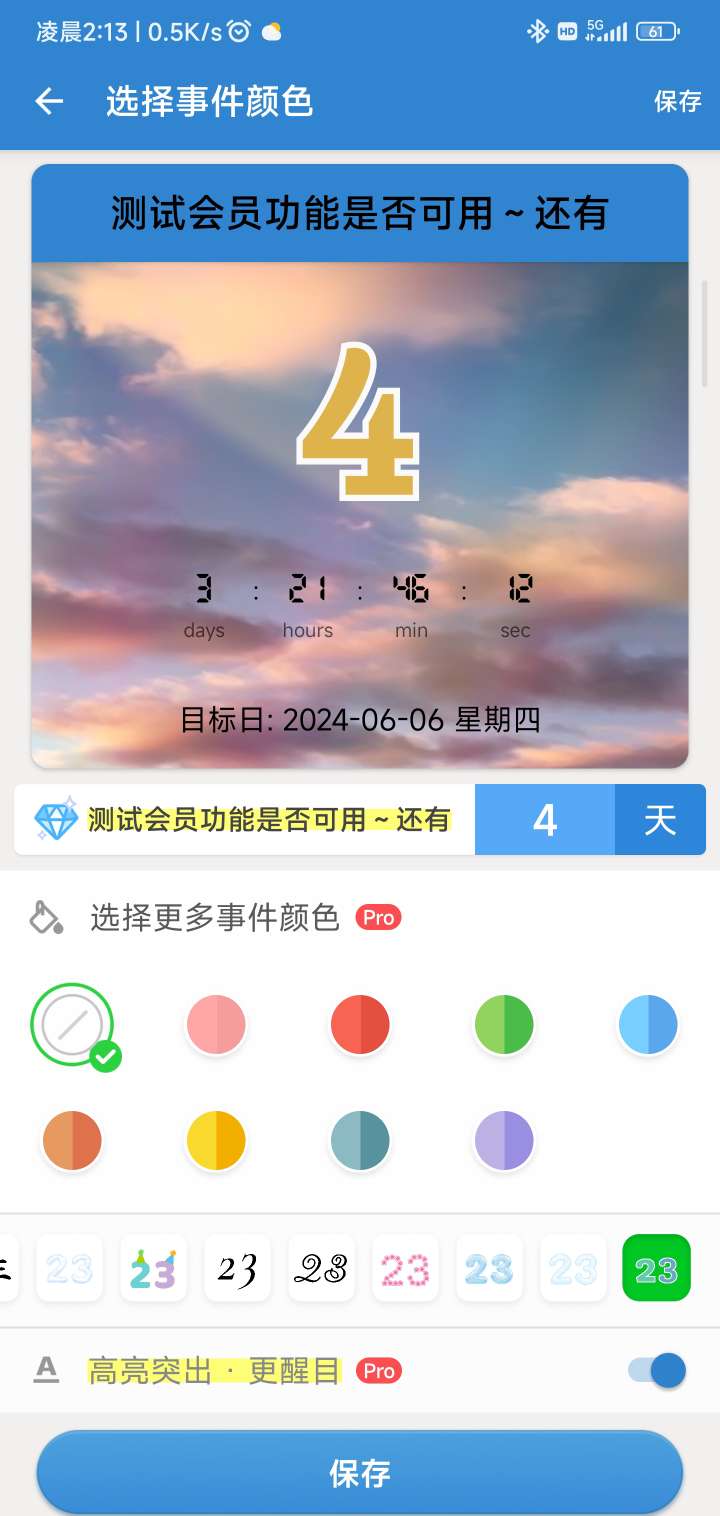Pick the green highlighted 23 number font
This screenshot has height=1516, width=720.
point(656,1269)
